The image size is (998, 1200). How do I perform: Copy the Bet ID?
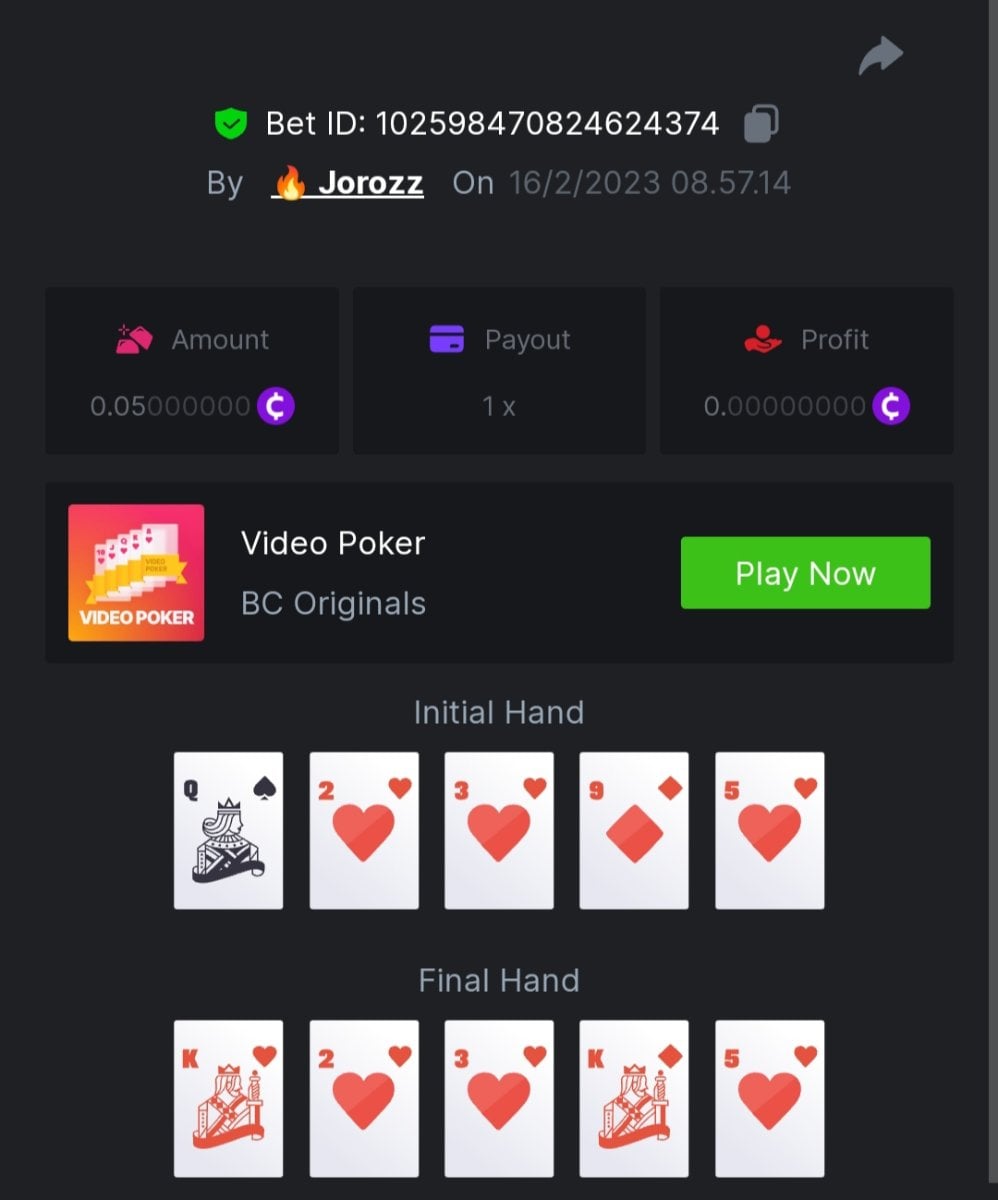(761, 124)
